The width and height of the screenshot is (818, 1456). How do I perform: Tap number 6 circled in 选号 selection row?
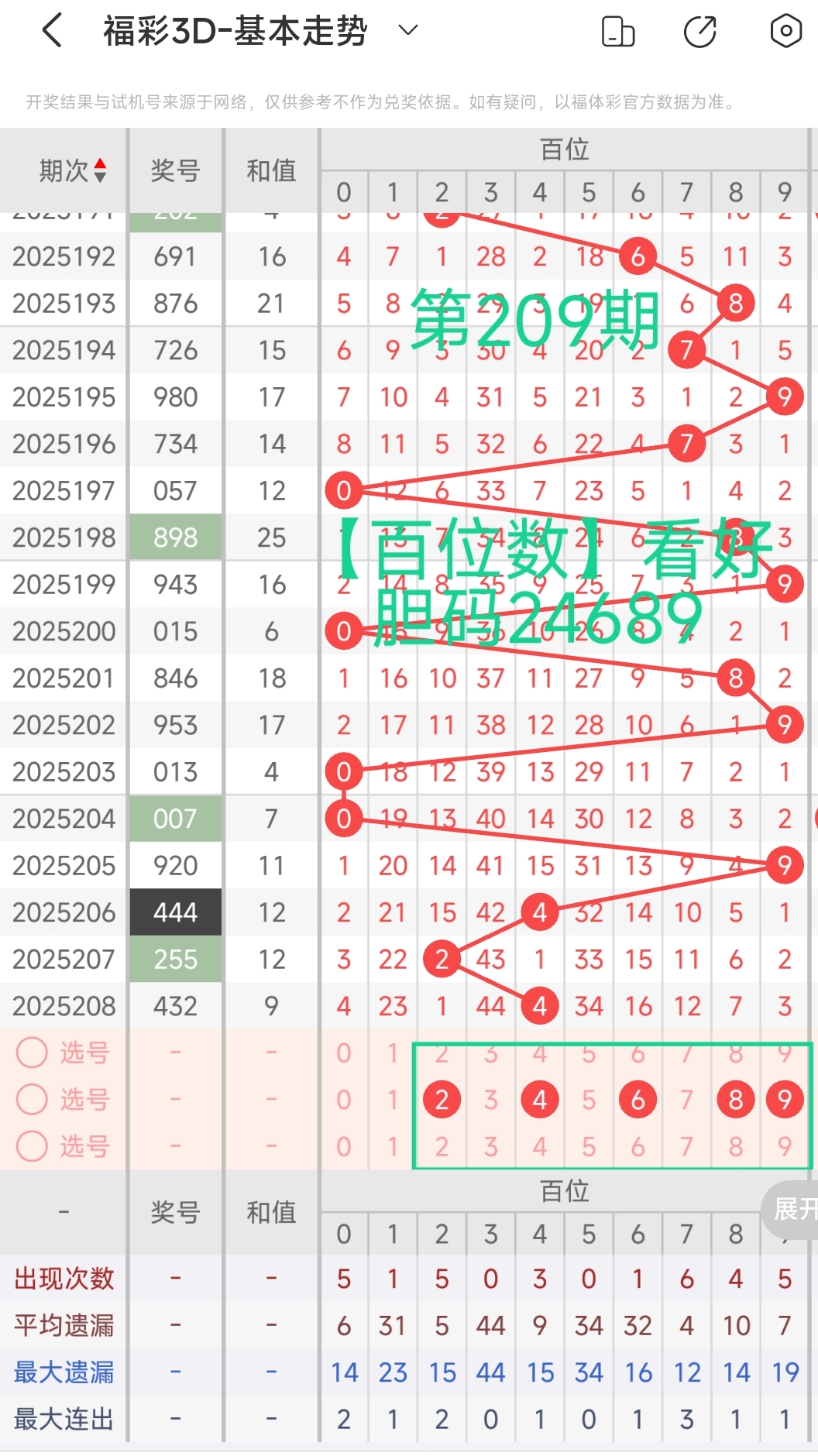pos(638,1099)
